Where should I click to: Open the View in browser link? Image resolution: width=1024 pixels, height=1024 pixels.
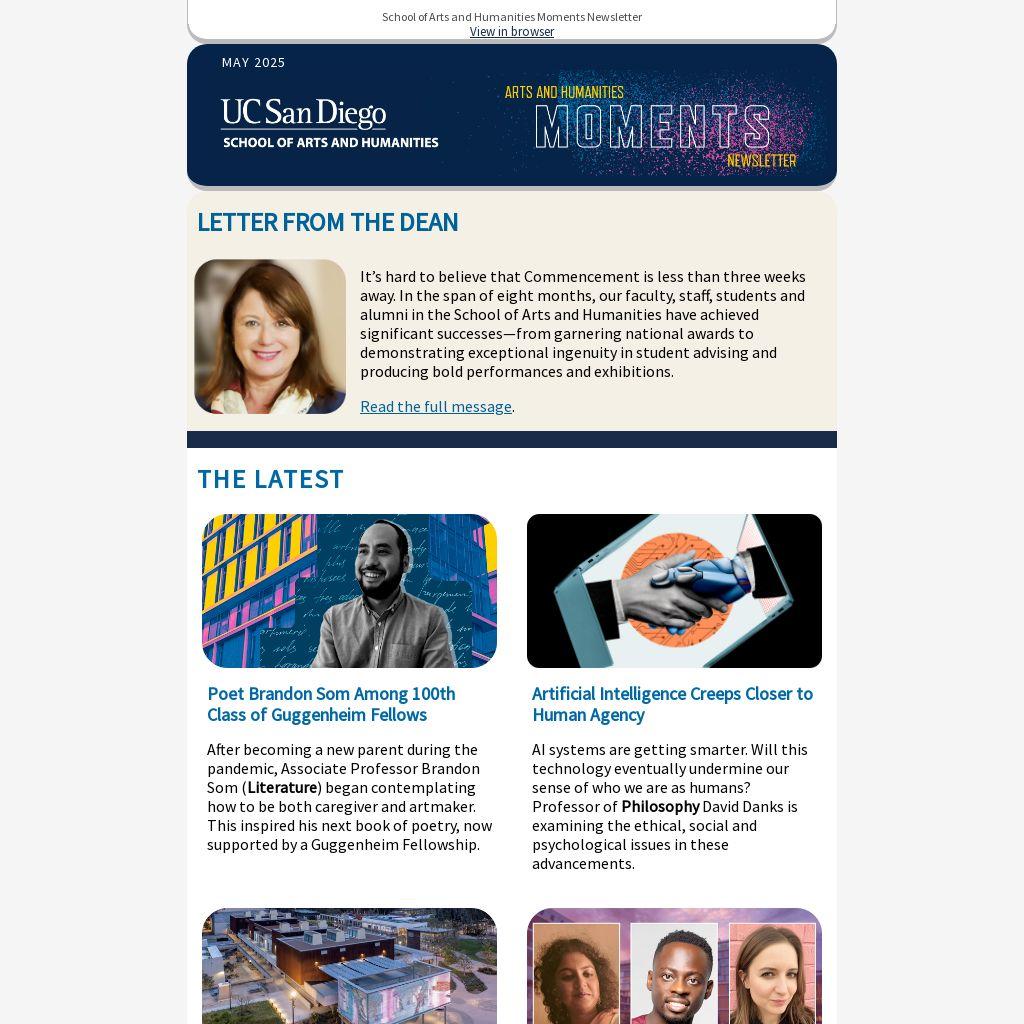[x=511, y=32]
